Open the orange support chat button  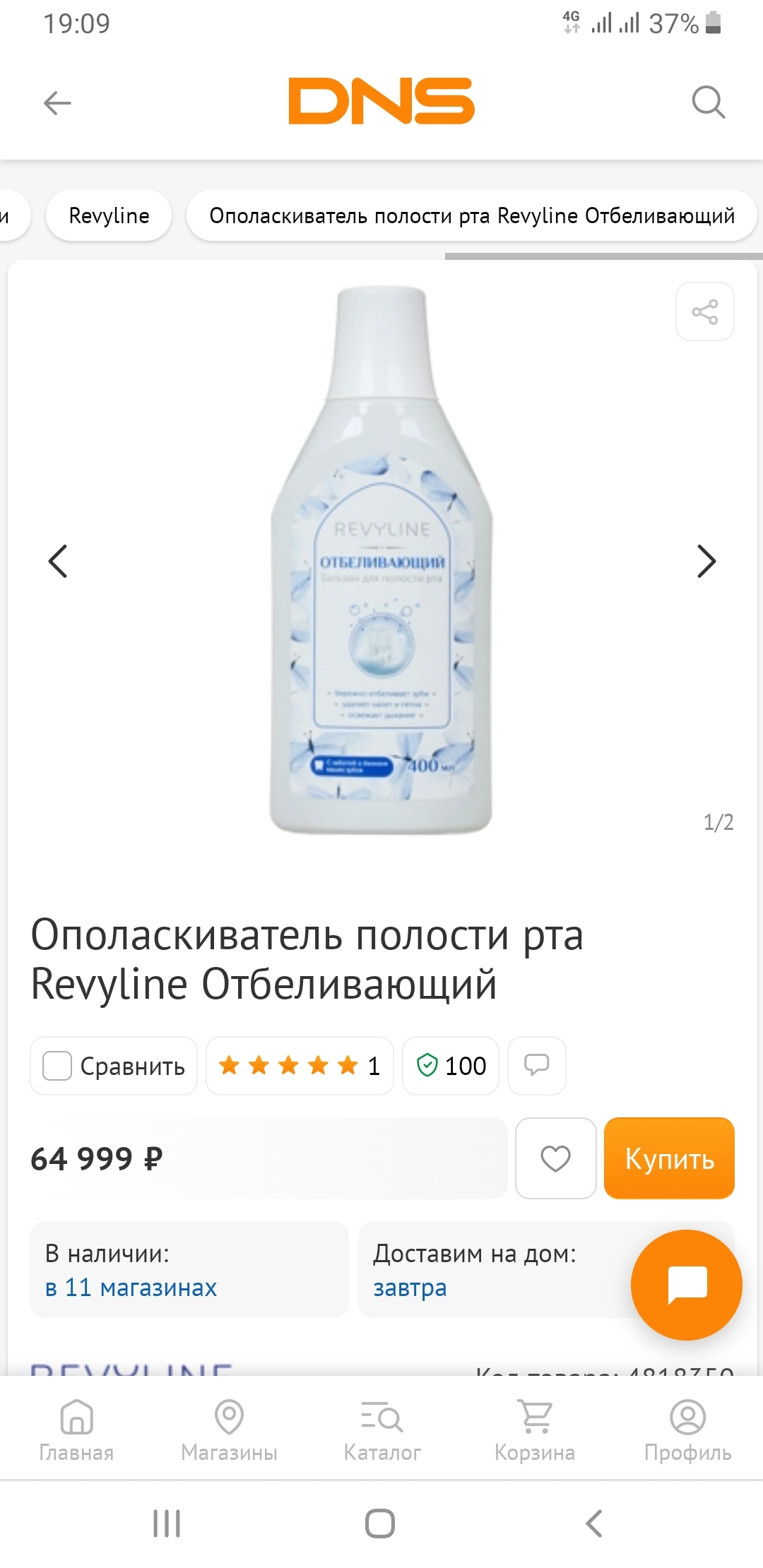[687, 1285]
